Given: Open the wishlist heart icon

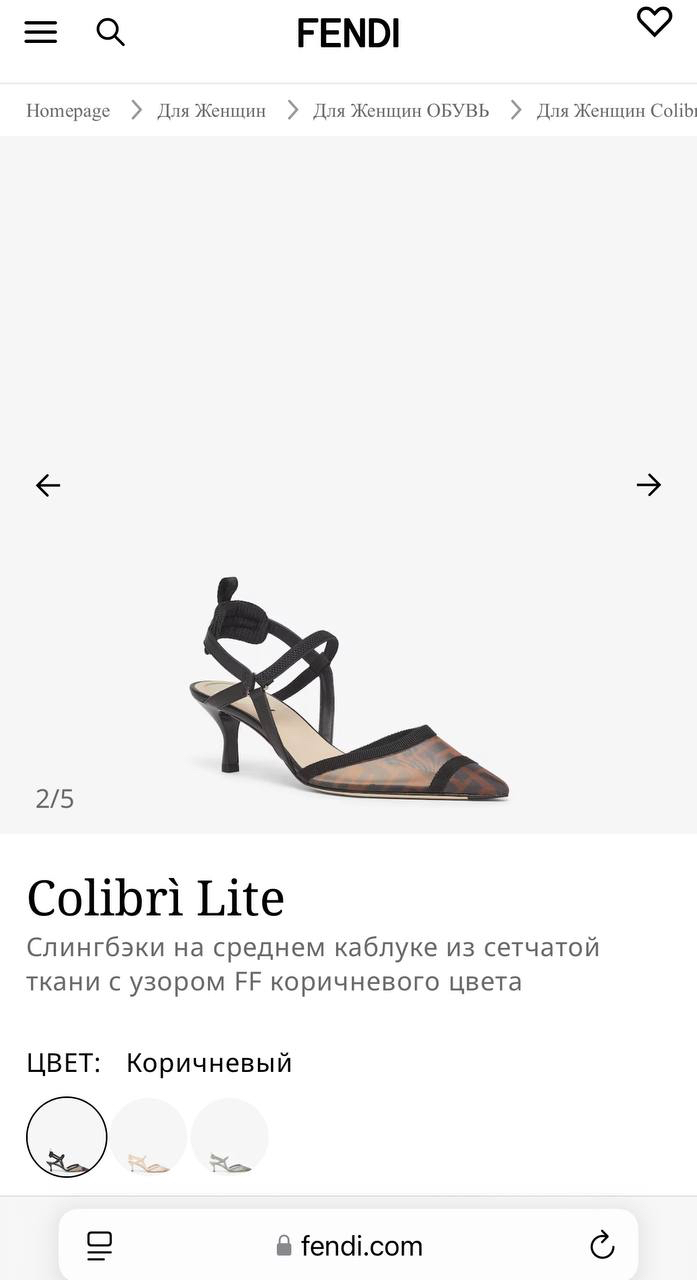Looking at the screenshot, I should [654, 22].
